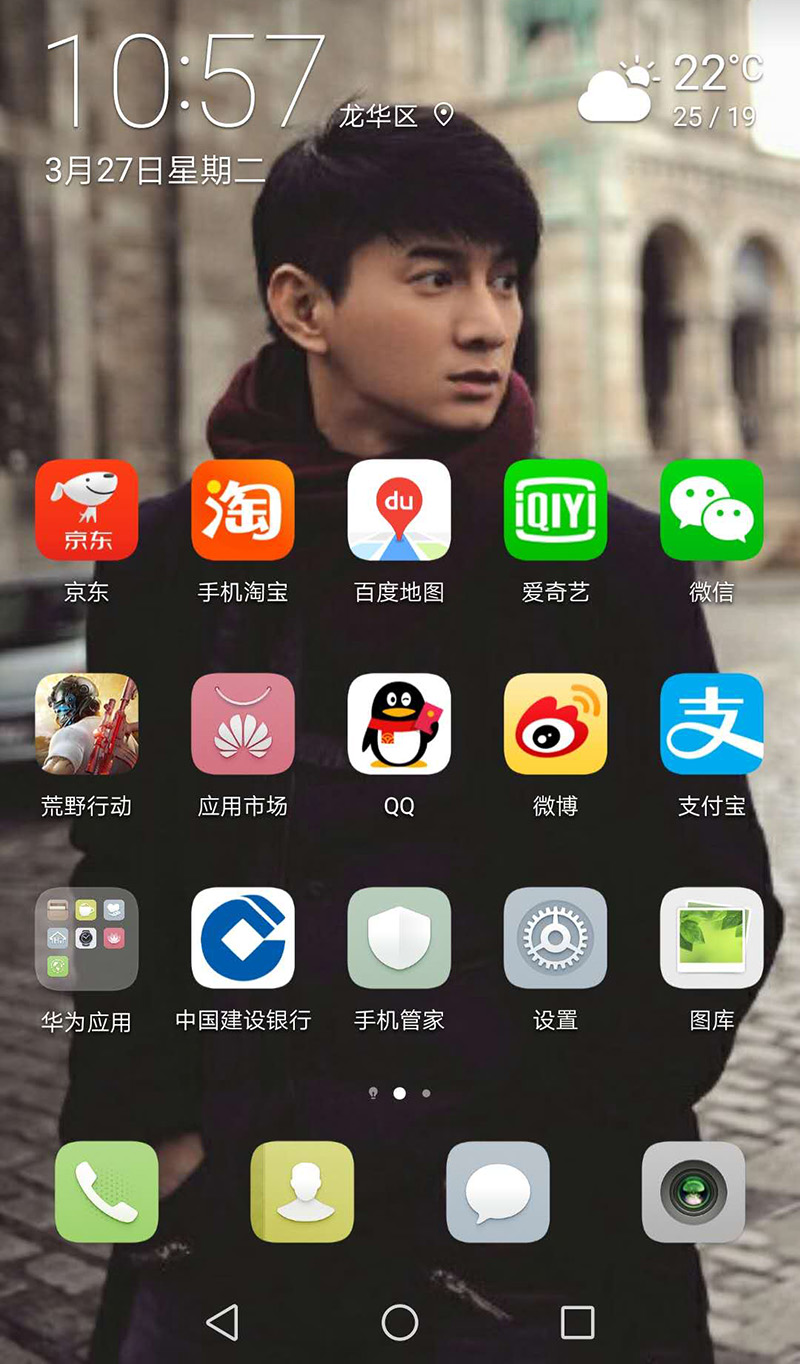Launch the camera from the dock
The image size is (800, 1364).
pos(693,1192)
